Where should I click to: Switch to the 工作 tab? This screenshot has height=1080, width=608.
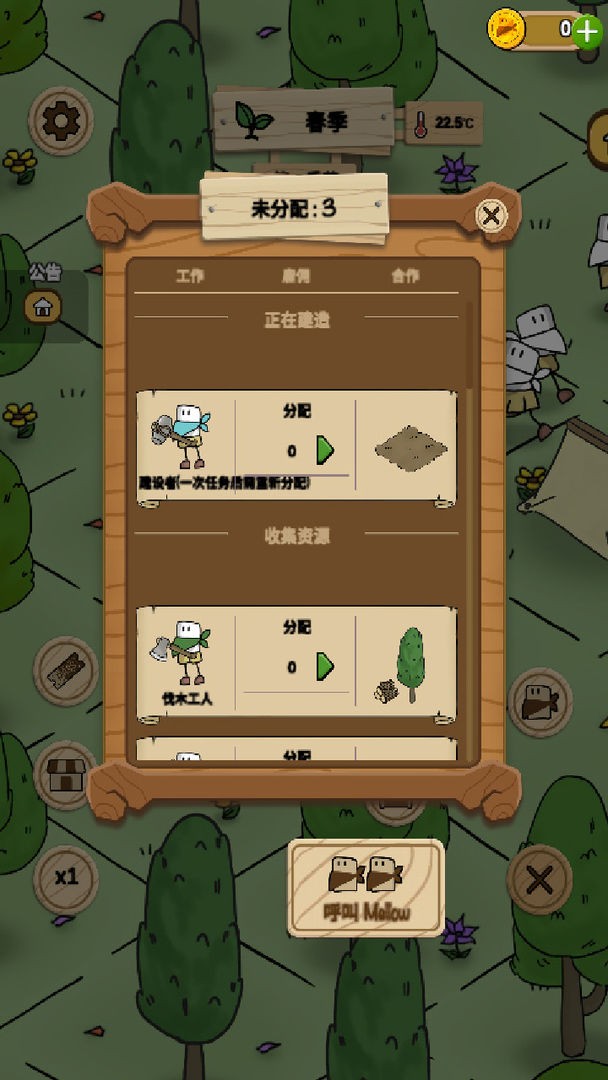coord(190,276)
